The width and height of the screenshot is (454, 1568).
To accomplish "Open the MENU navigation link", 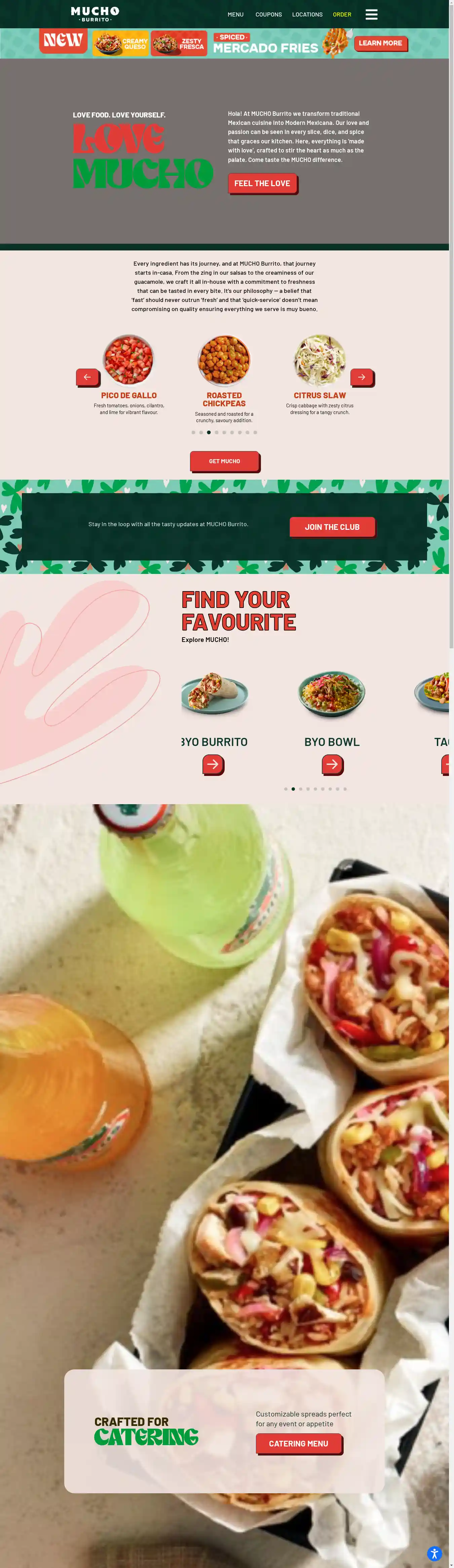I will [235, 14].
